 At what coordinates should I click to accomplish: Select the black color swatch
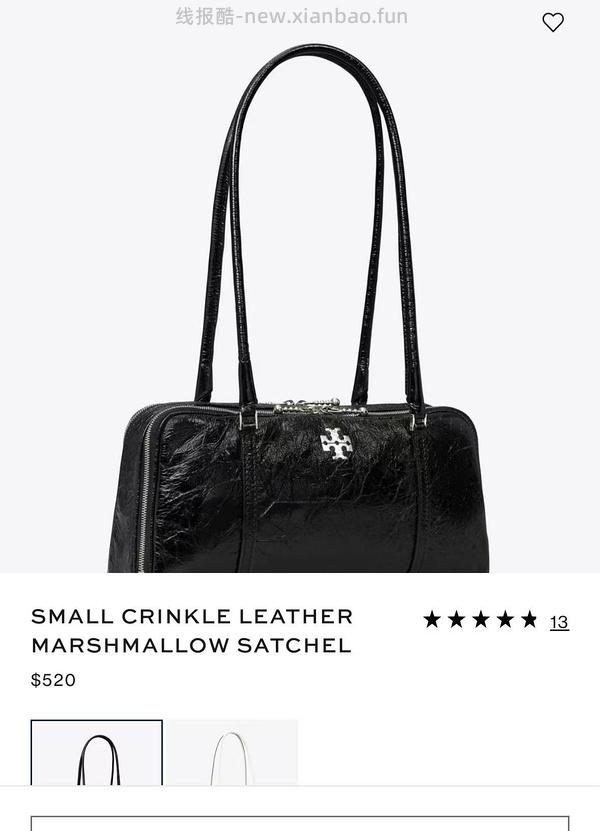point(96,753)
